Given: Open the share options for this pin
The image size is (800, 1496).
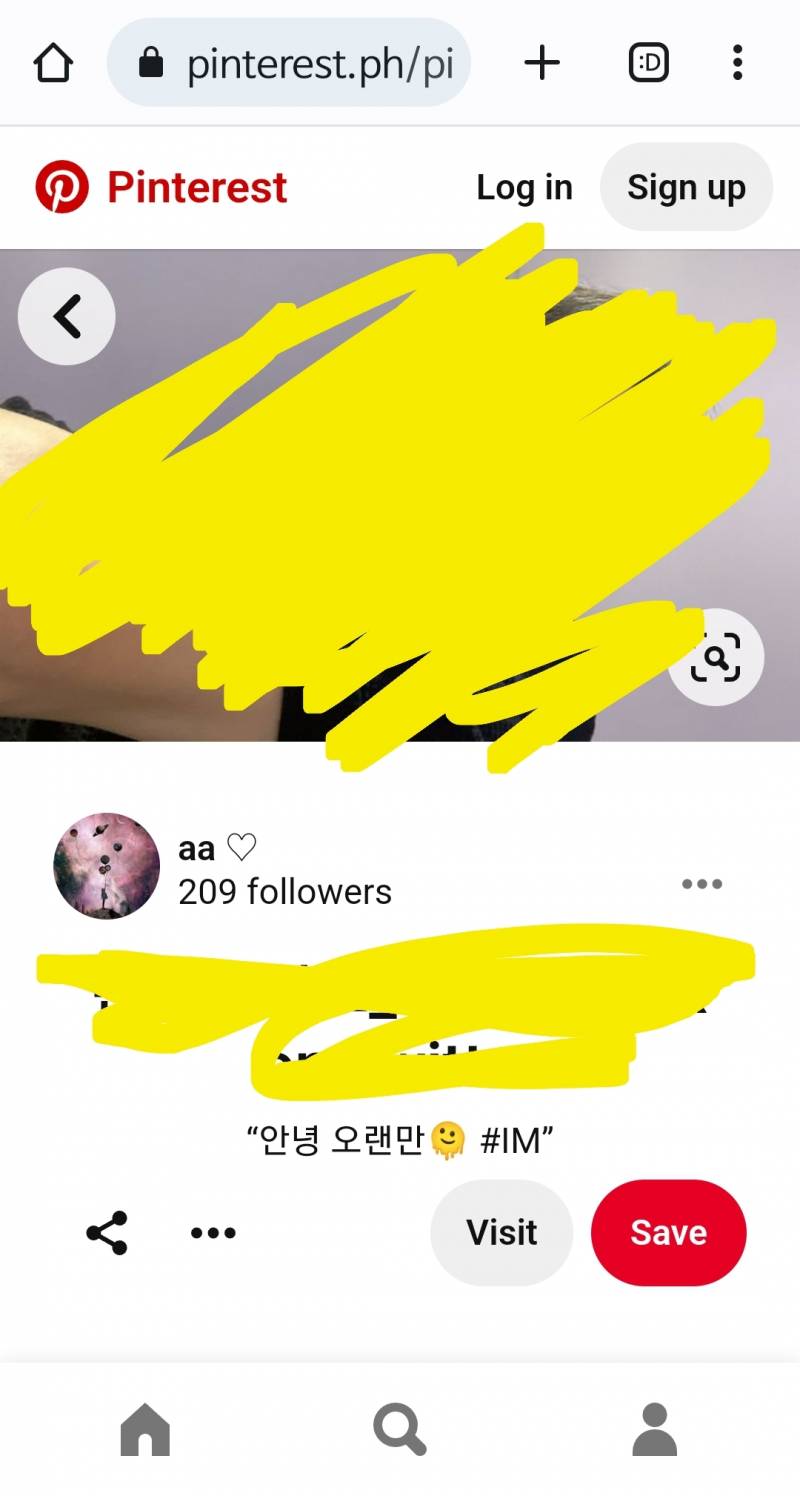Looking at the screenshot, I should [x=106, y=1232].
